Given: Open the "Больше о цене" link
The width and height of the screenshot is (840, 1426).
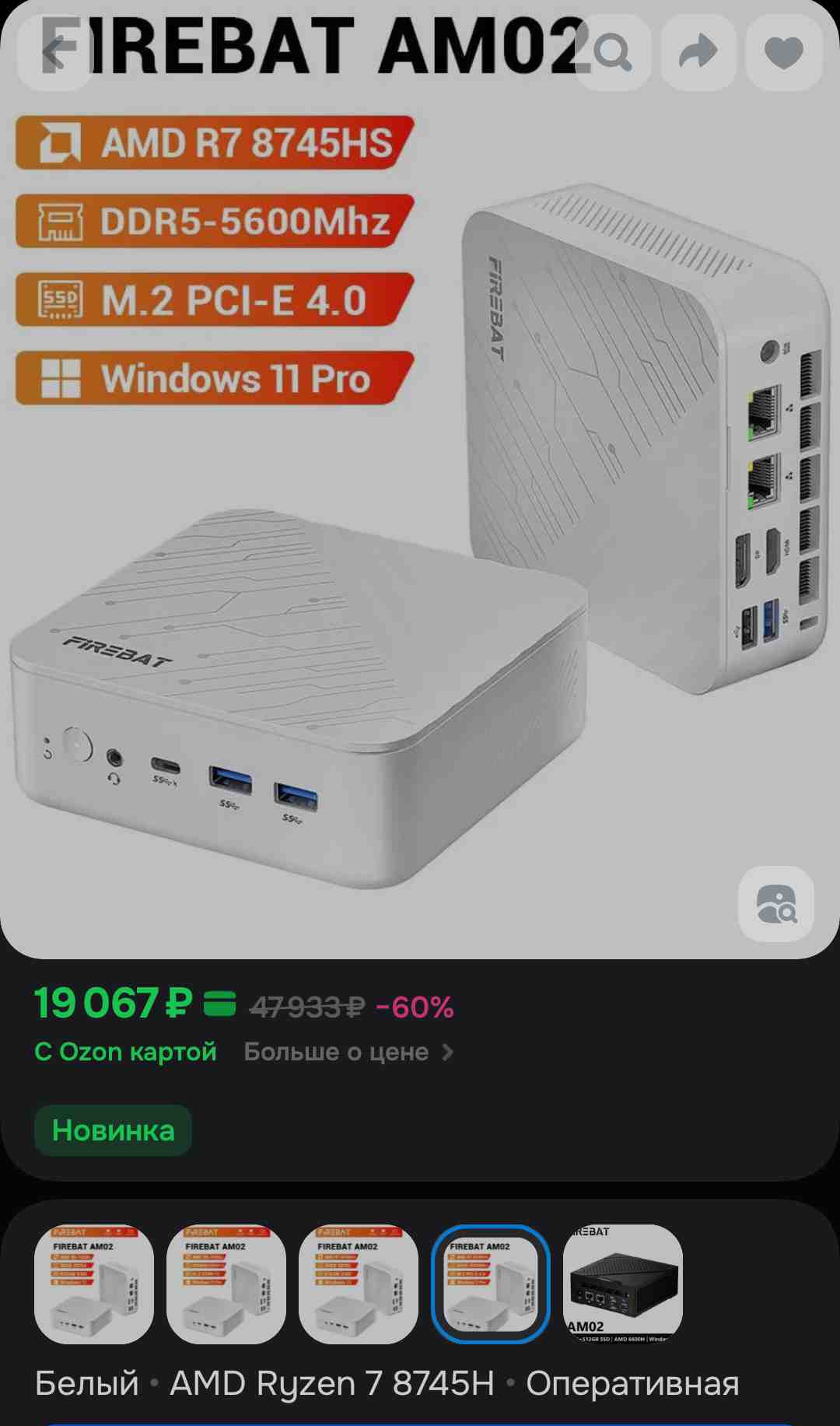Looking at the screenshot, I should [x=348, y=1052].
